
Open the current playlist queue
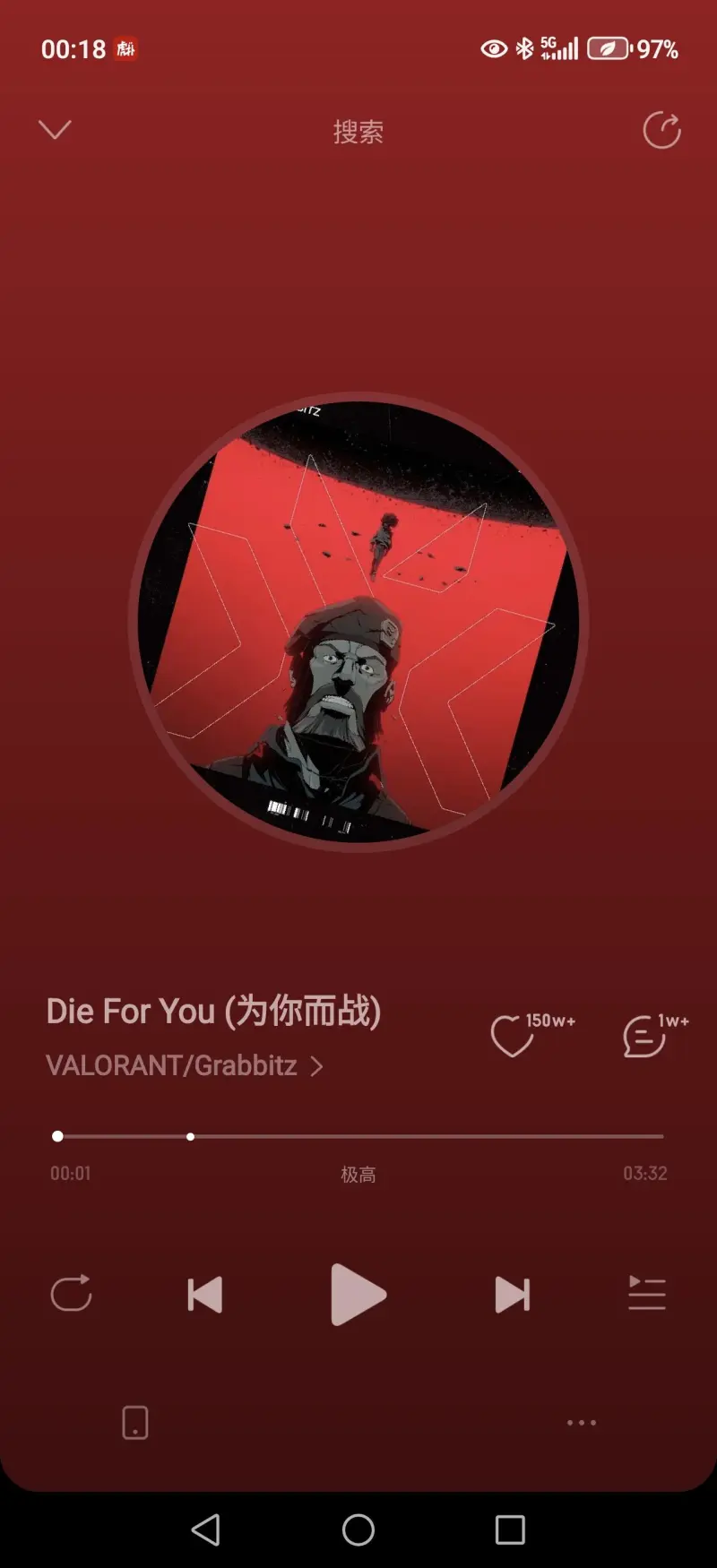tap(646, 1294)
